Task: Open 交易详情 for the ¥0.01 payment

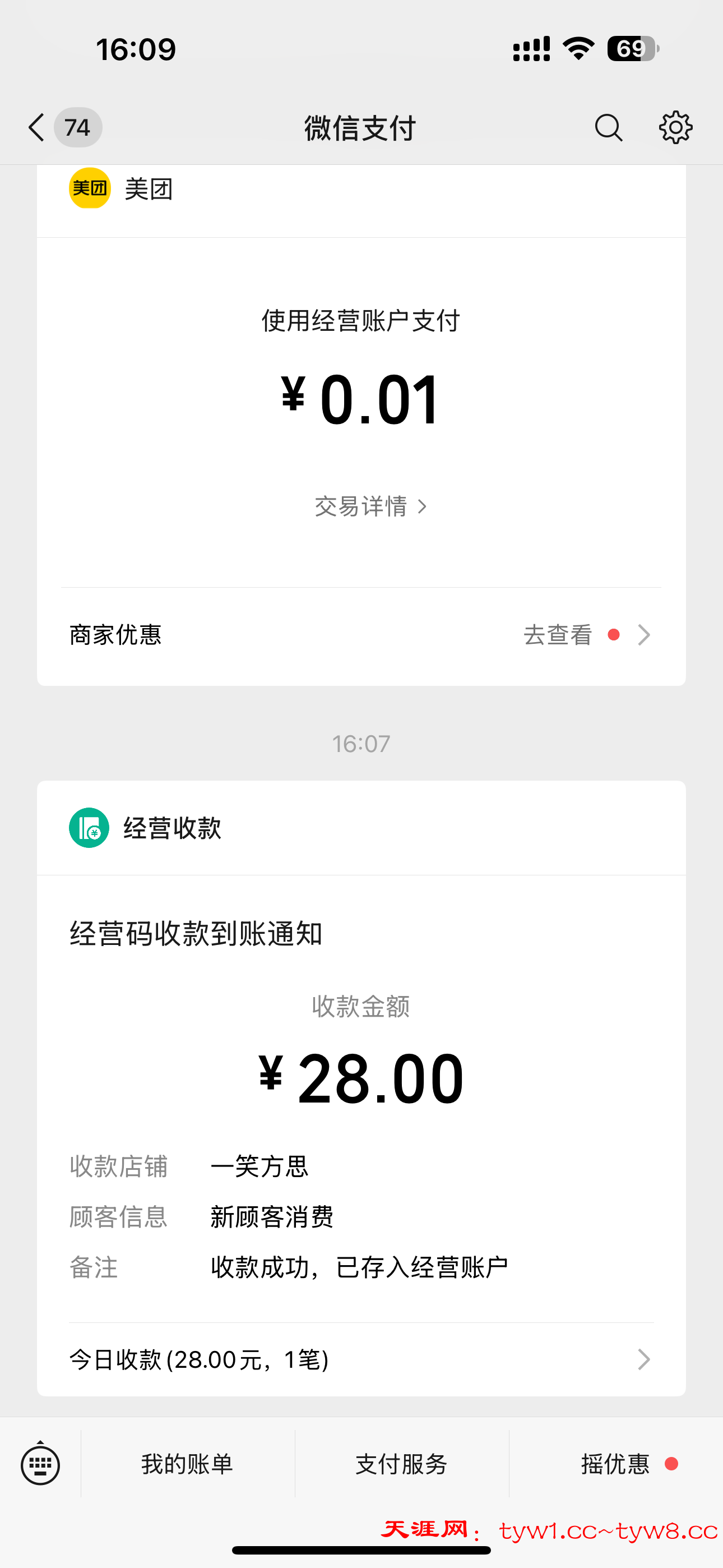Action: [x=370, y=506]
